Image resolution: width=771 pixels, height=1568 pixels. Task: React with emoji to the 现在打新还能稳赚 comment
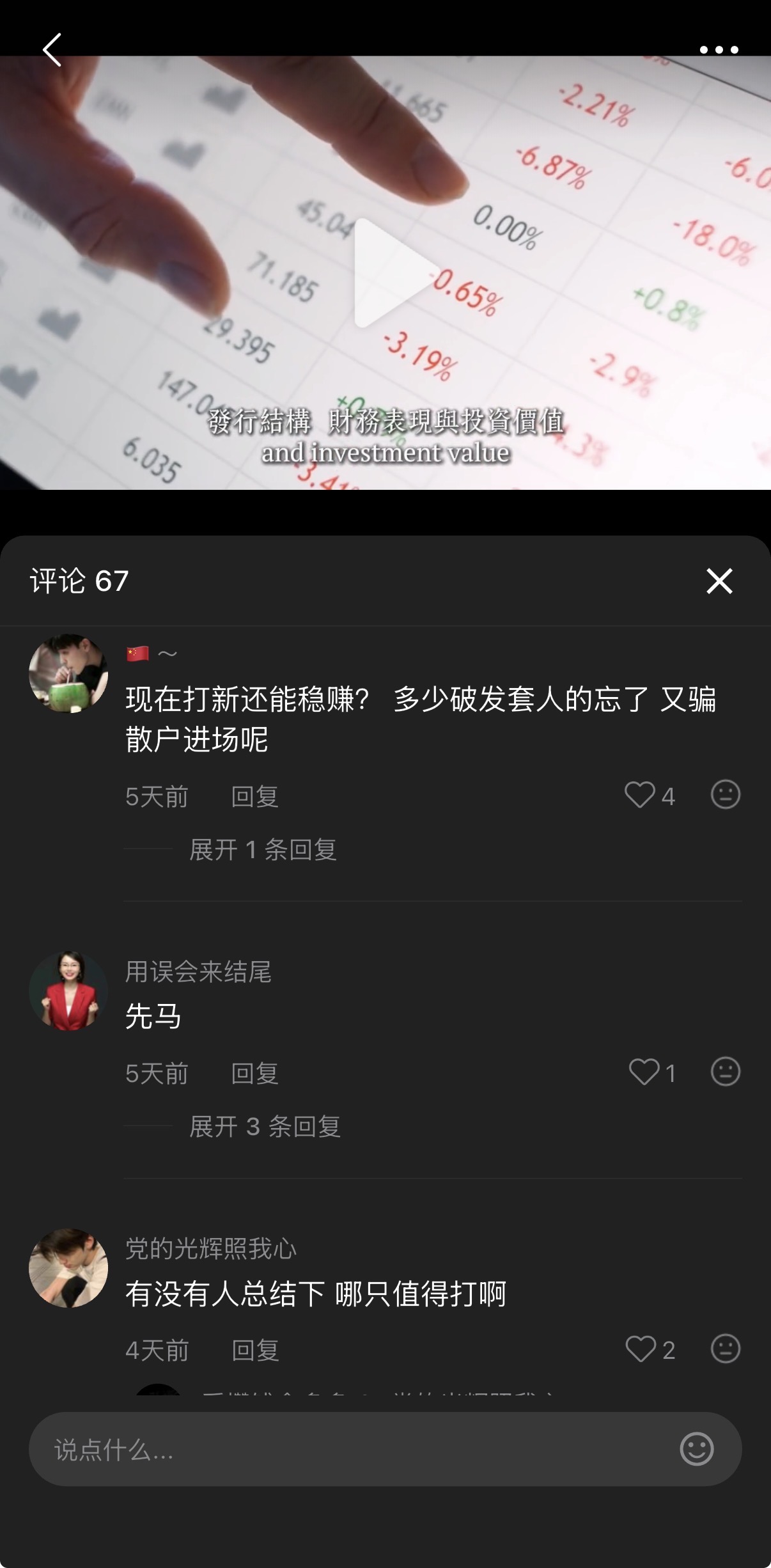[726, 794]
